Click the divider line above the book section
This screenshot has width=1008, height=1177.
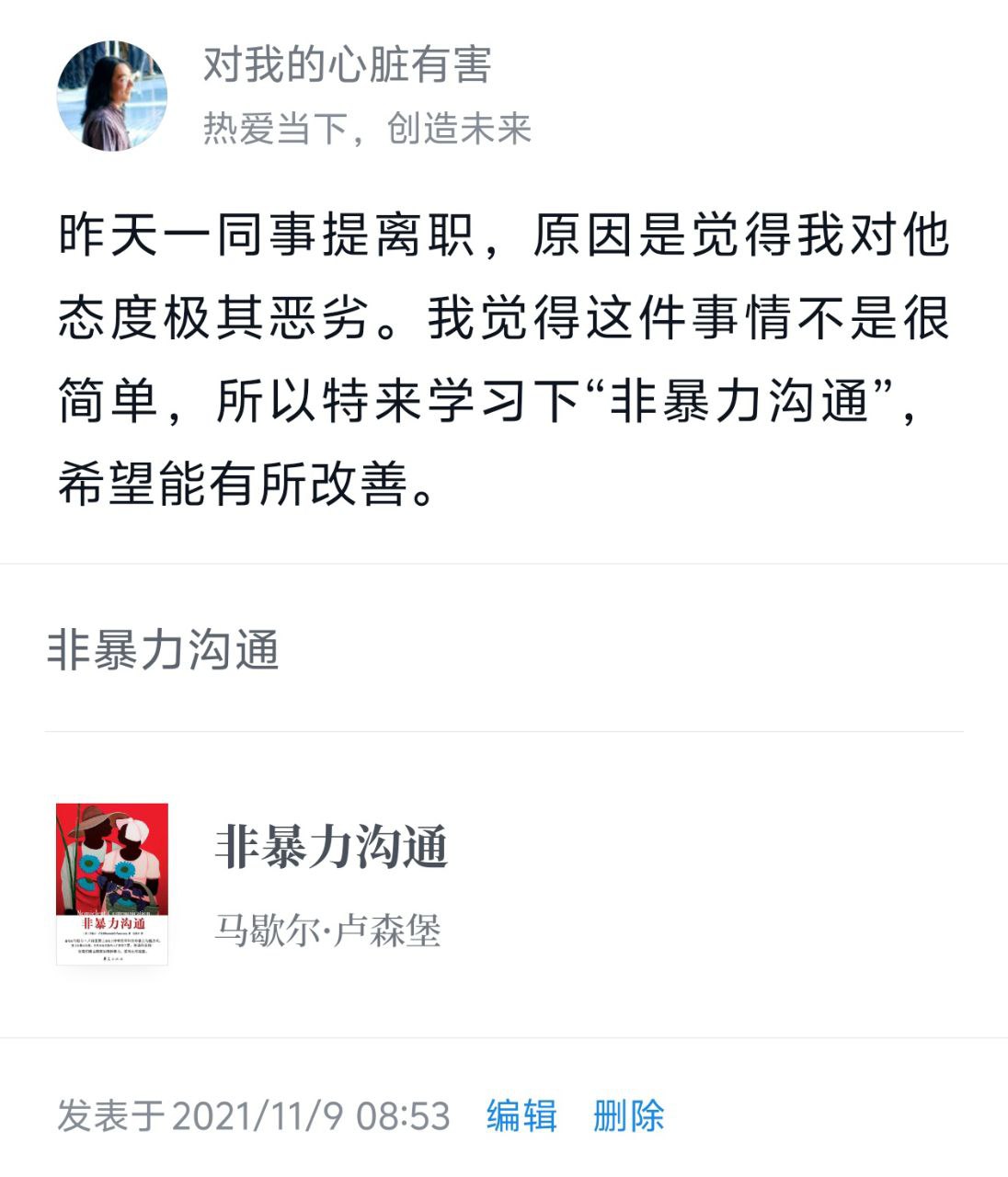coord(504,731)
